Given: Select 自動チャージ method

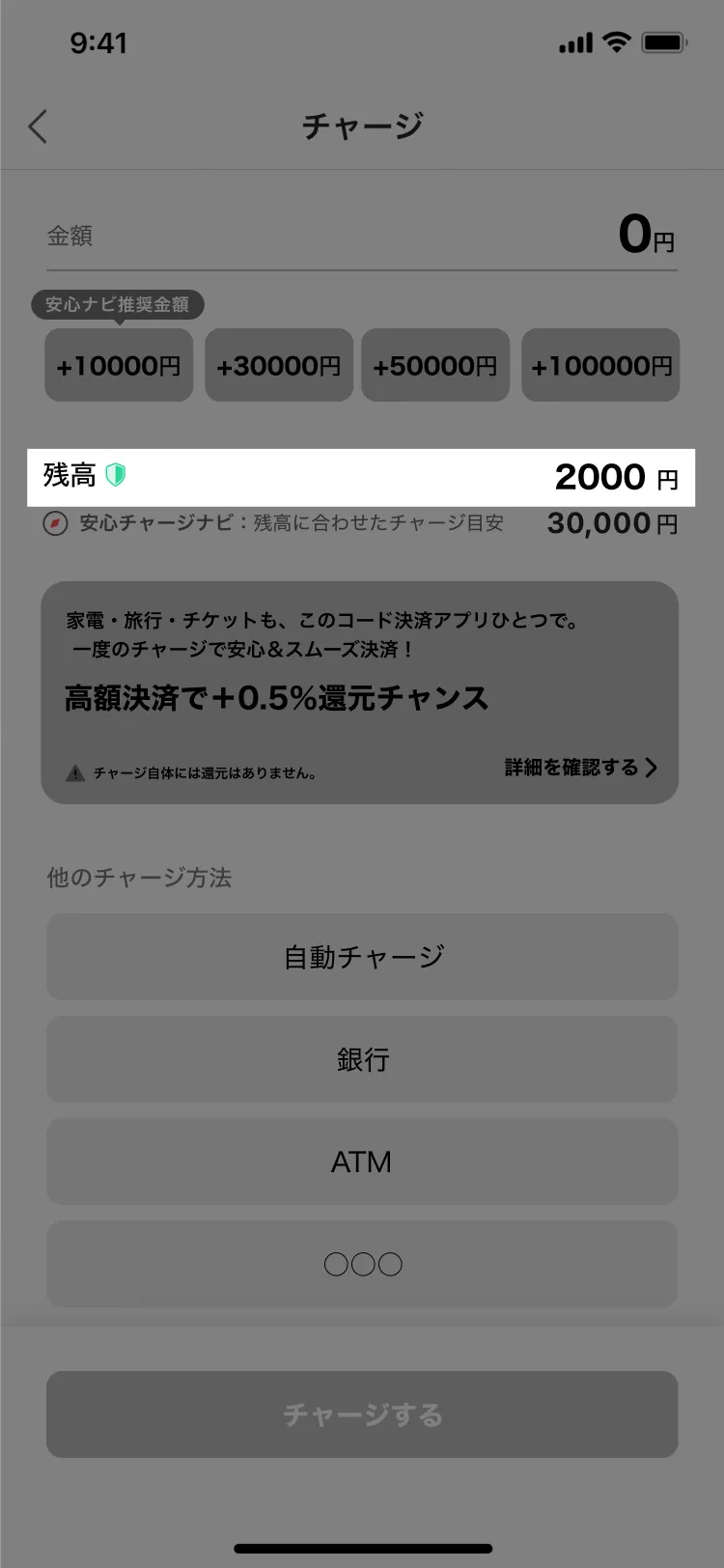Looking at the screenshot, I should [x=362, y=957].
